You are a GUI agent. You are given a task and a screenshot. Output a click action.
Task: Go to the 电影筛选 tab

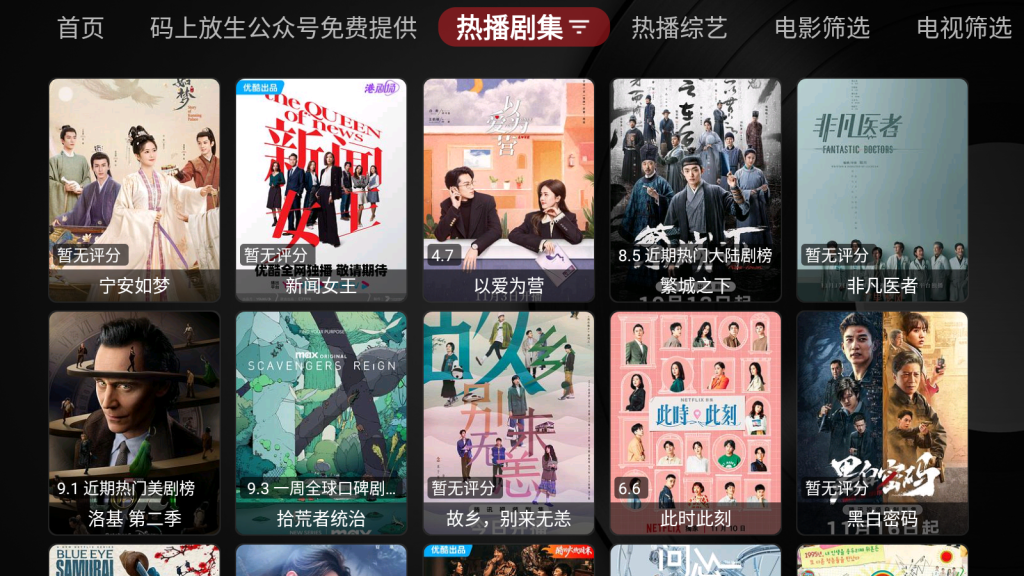click(x=822, y=28)
